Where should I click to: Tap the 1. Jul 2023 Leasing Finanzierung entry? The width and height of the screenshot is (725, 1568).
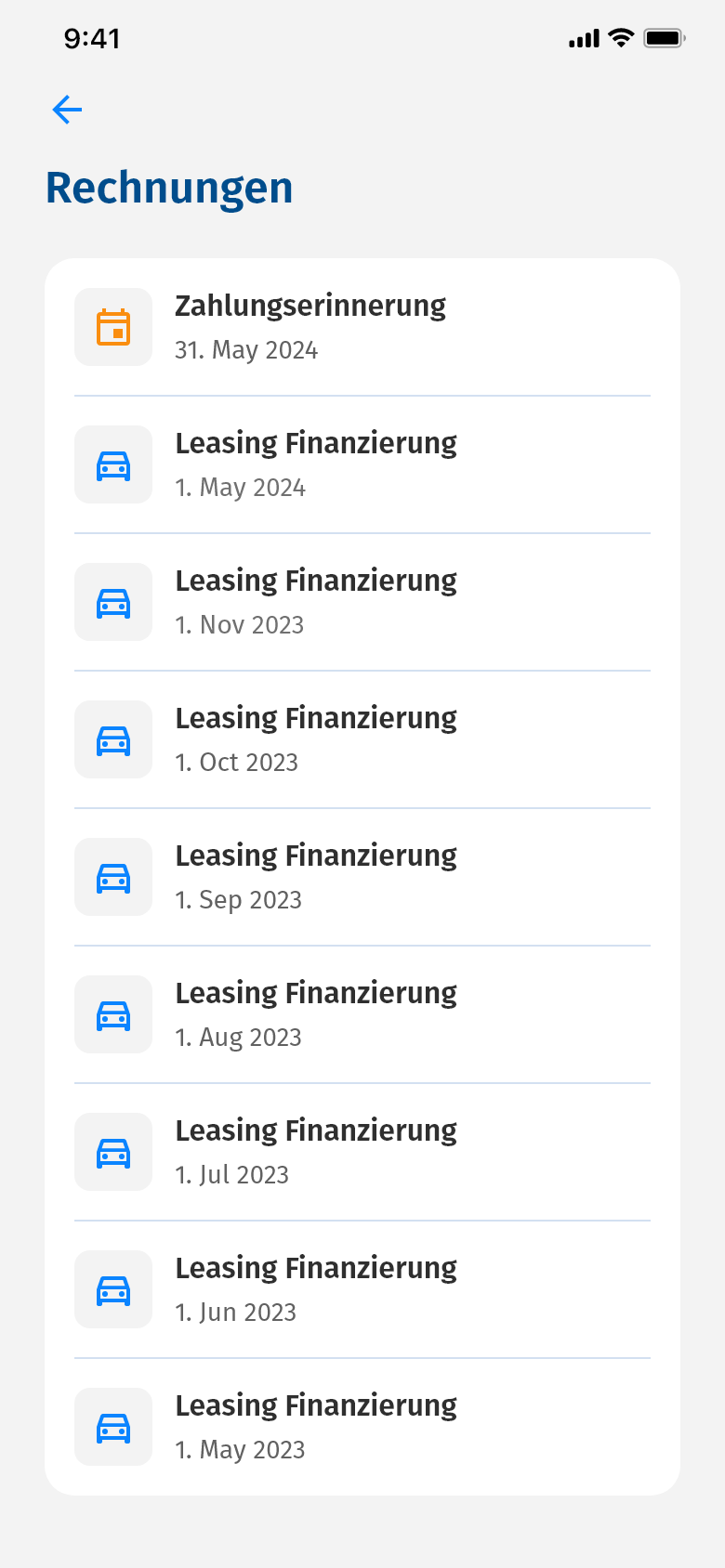click(x=362, y=1152)
